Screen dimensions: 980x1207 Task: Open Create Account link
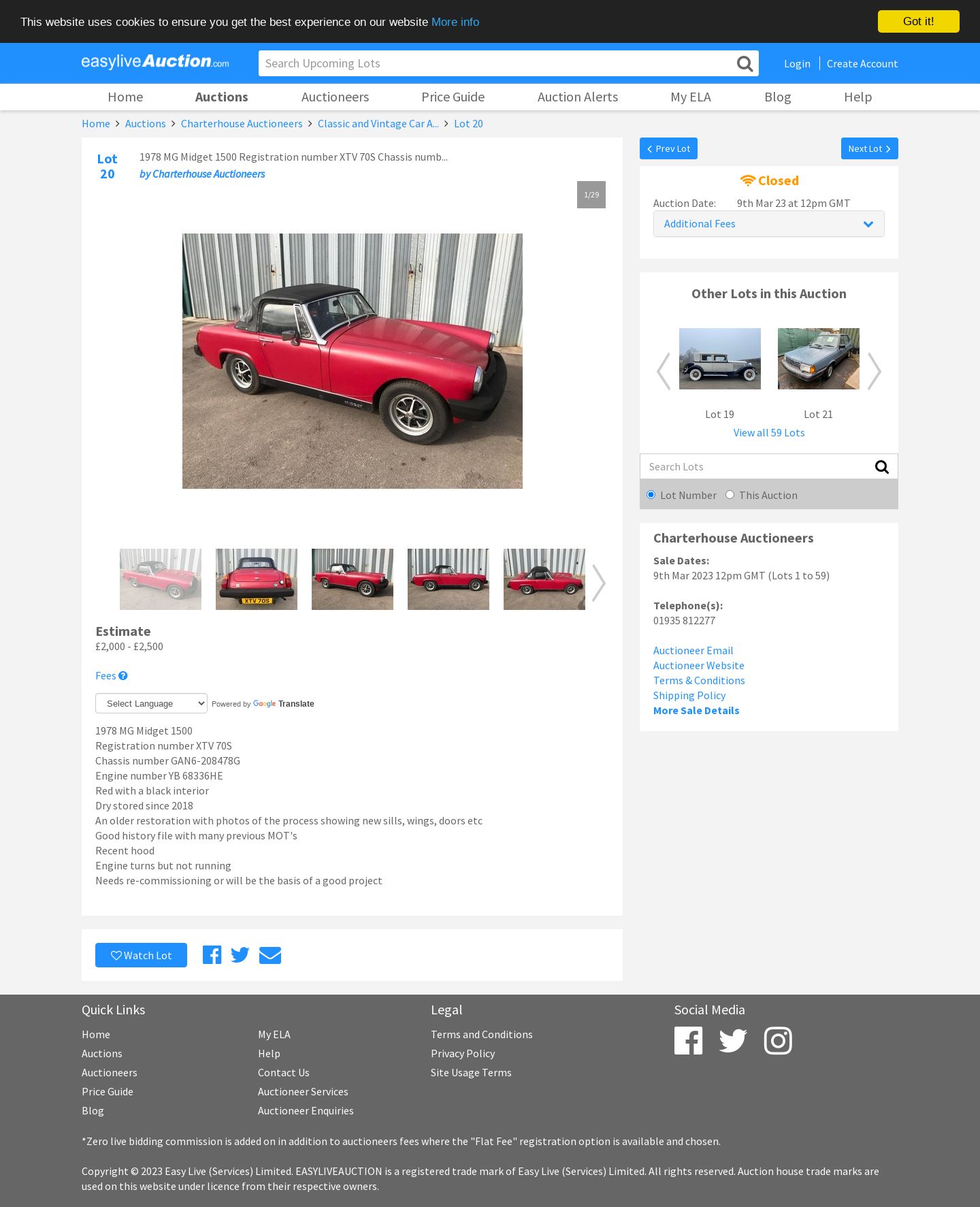(x=862, y=63)
